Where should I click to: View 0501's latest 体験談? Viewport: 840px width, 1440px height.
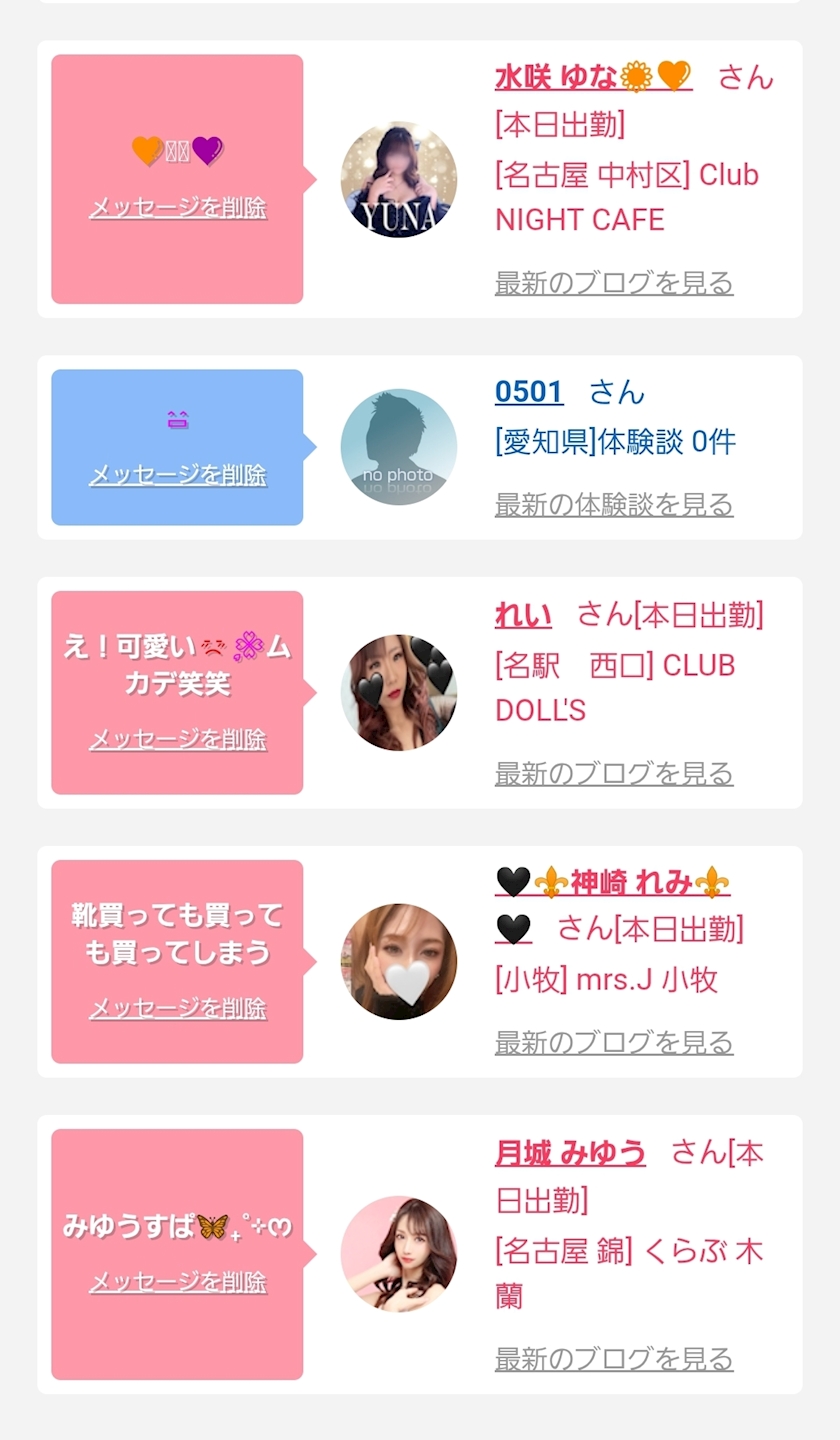[x=614, y=505]
